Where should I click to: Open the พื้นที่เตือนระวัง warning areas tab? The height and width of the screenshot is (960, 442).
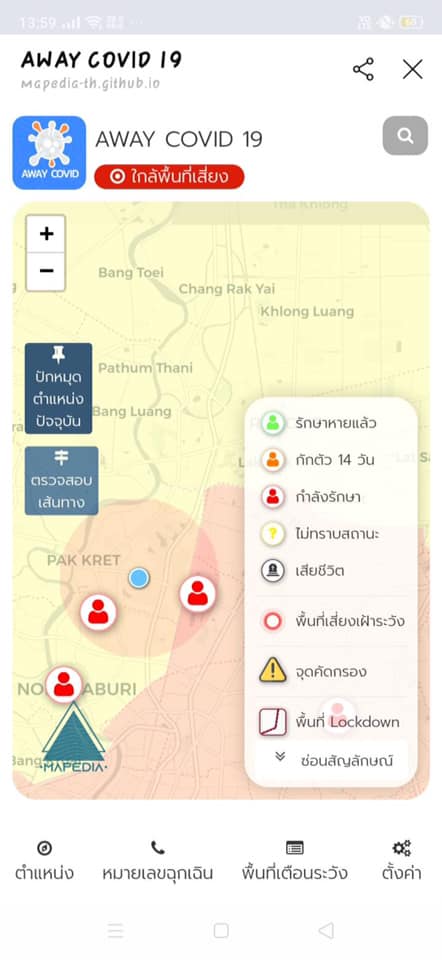pos(294,861)
